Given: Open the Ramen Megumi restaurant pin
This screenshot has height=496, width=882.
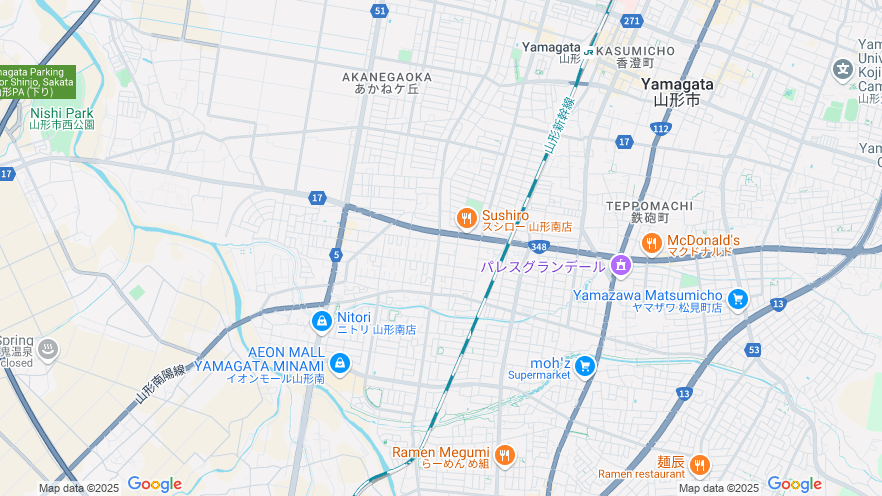Looking at the screenshot, I should pyautogui.click(x=505, y=456).
